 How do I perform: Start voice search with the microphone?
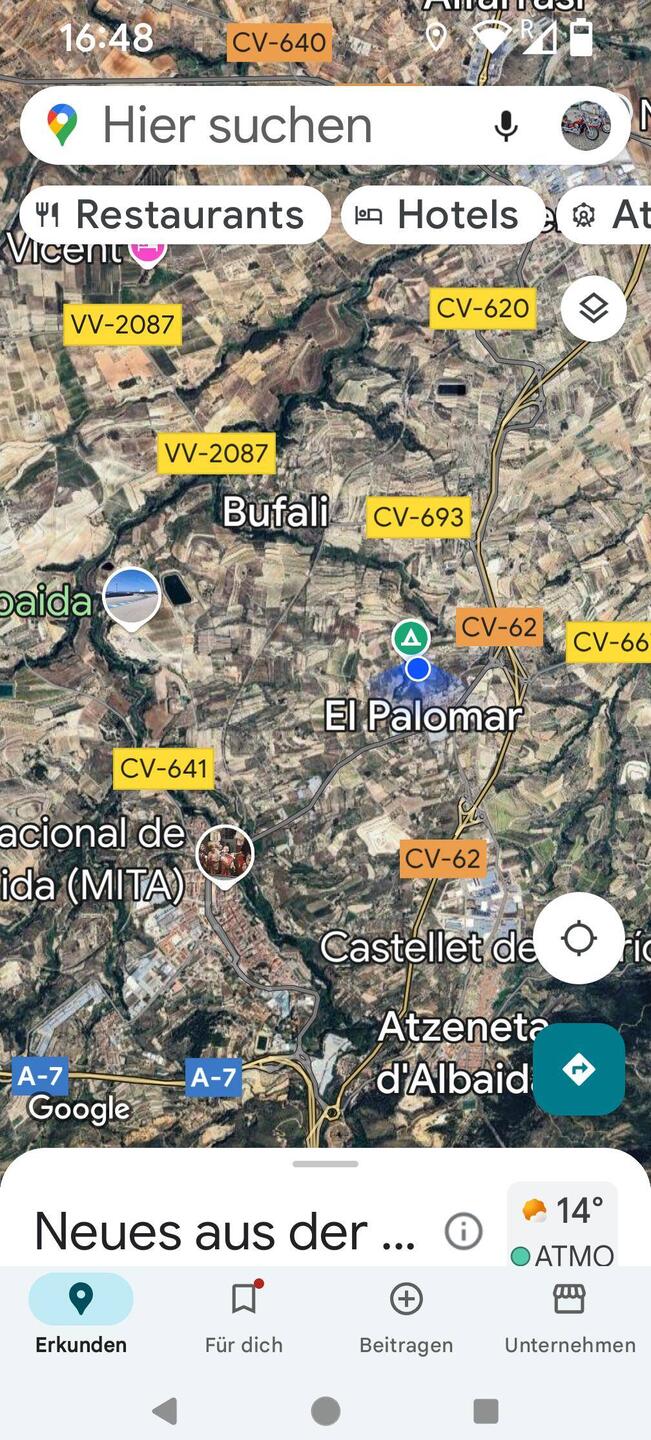click(506, 126)
